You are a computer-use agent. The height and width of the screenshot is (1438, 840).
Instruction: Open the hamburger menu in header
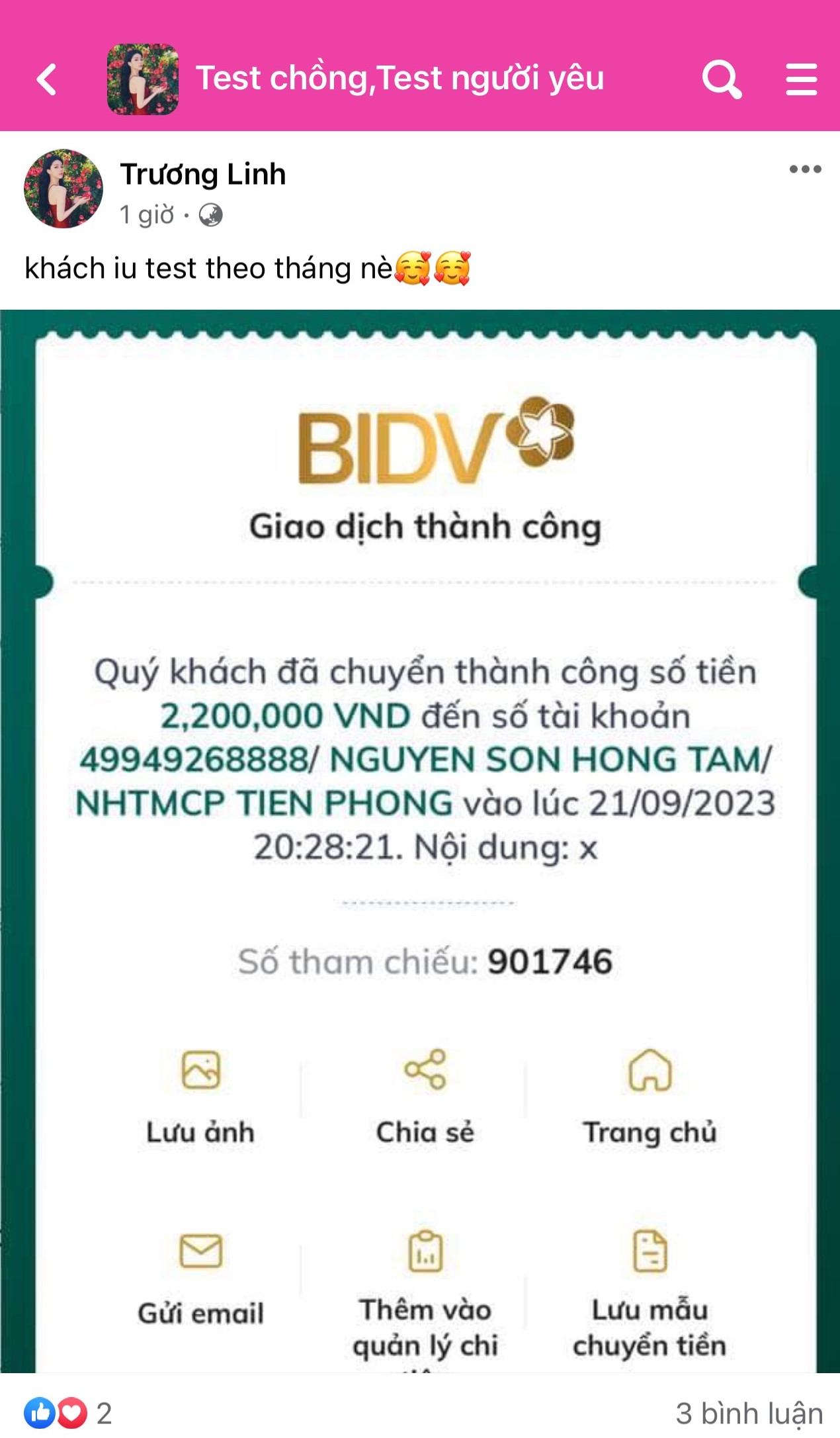[801, 79]
